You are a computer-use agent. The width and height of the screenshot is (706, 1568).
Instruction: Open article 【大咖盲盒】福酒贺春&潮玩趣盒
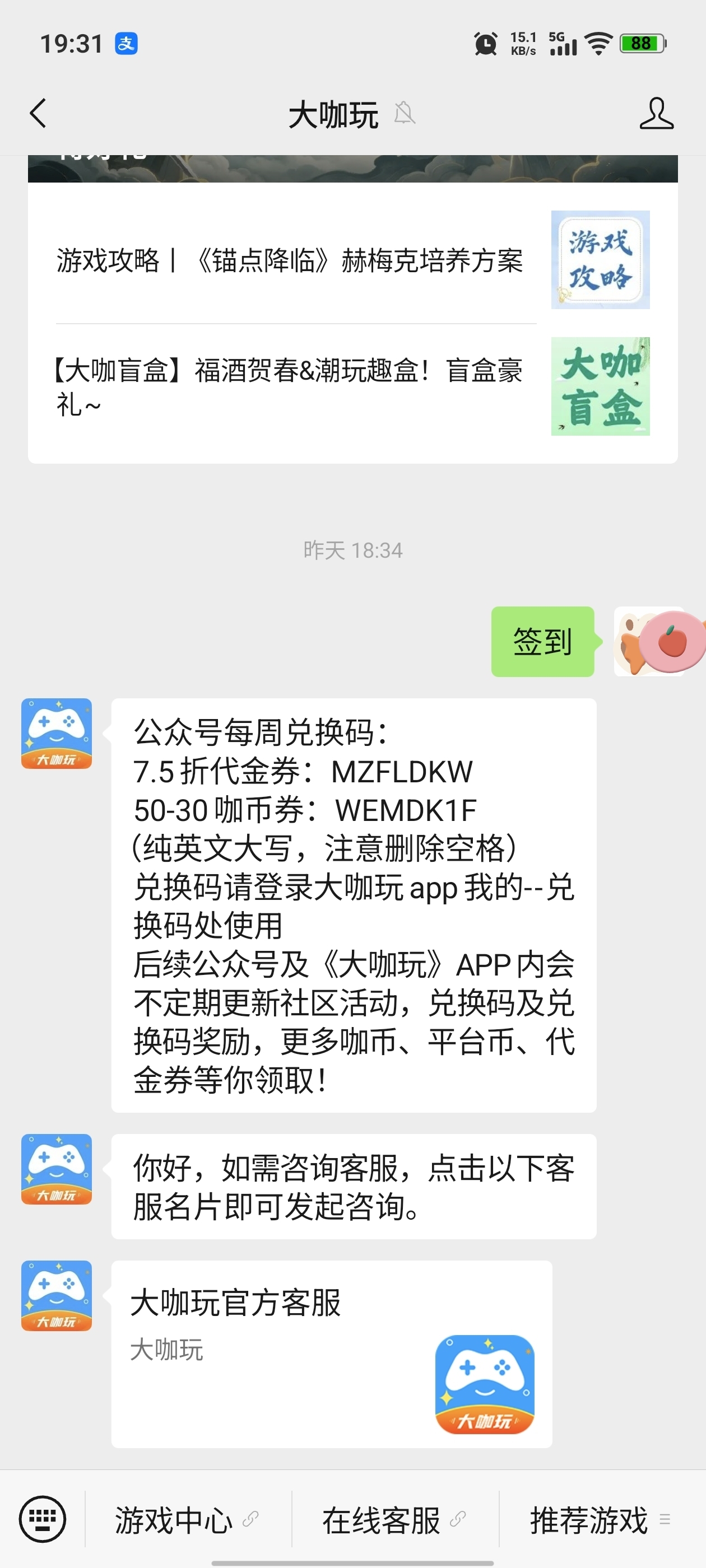click(352, 386)
